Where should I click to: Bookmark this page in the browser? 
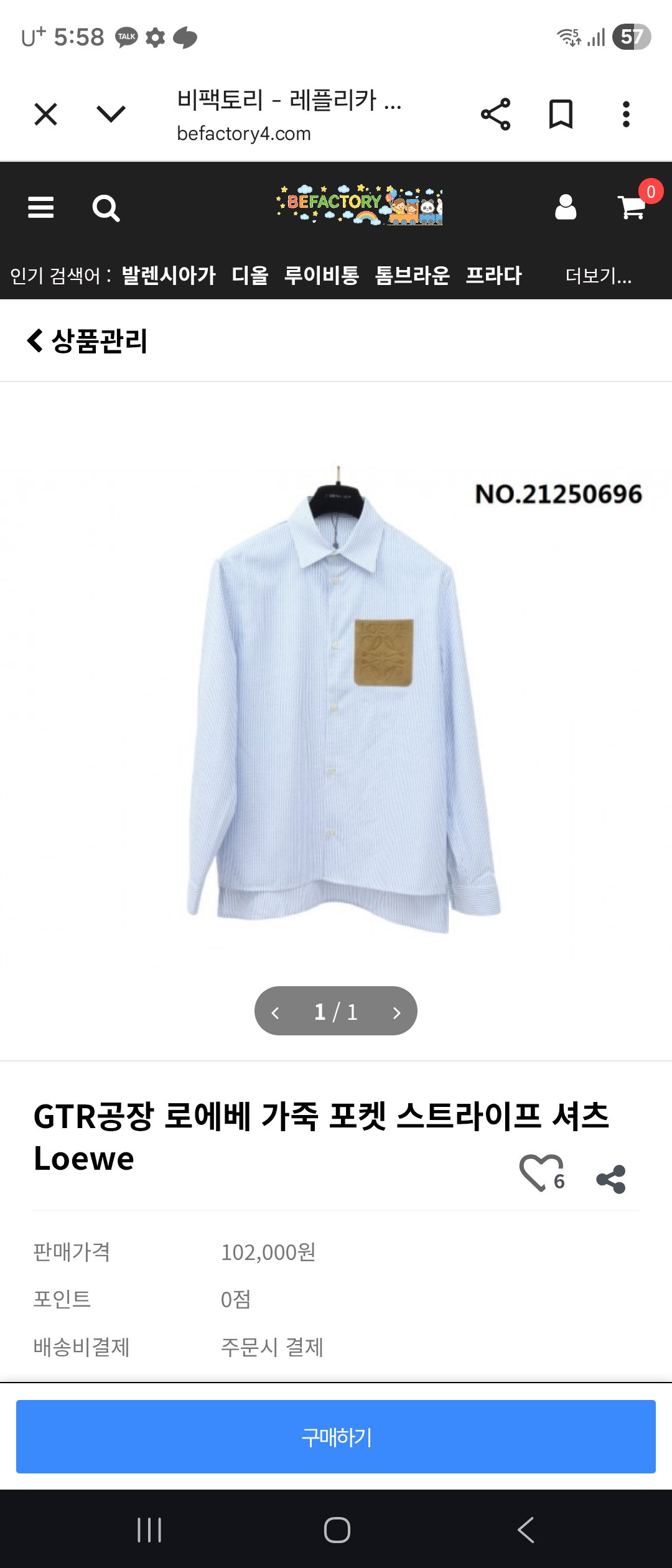[561, 114]
